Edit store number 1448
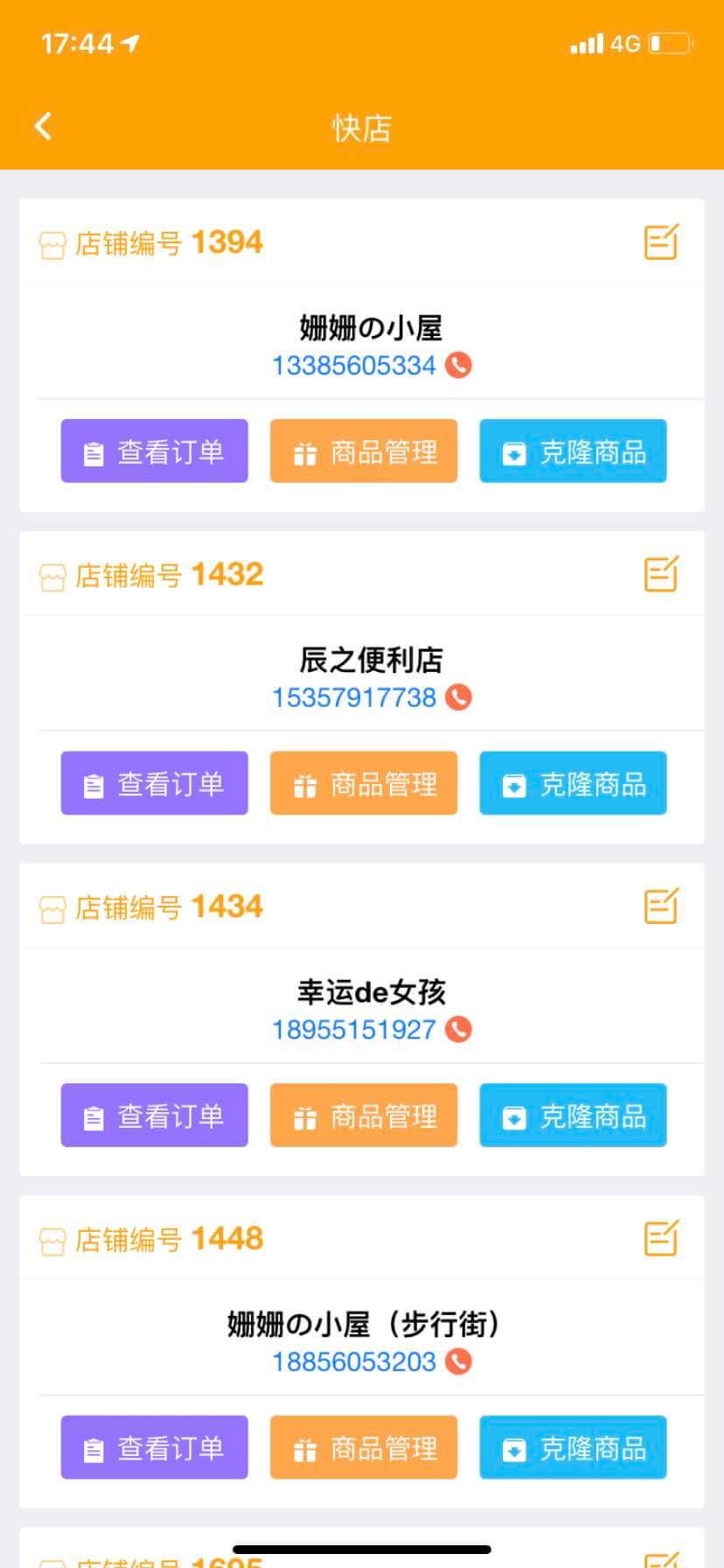 click(661, 1239)
